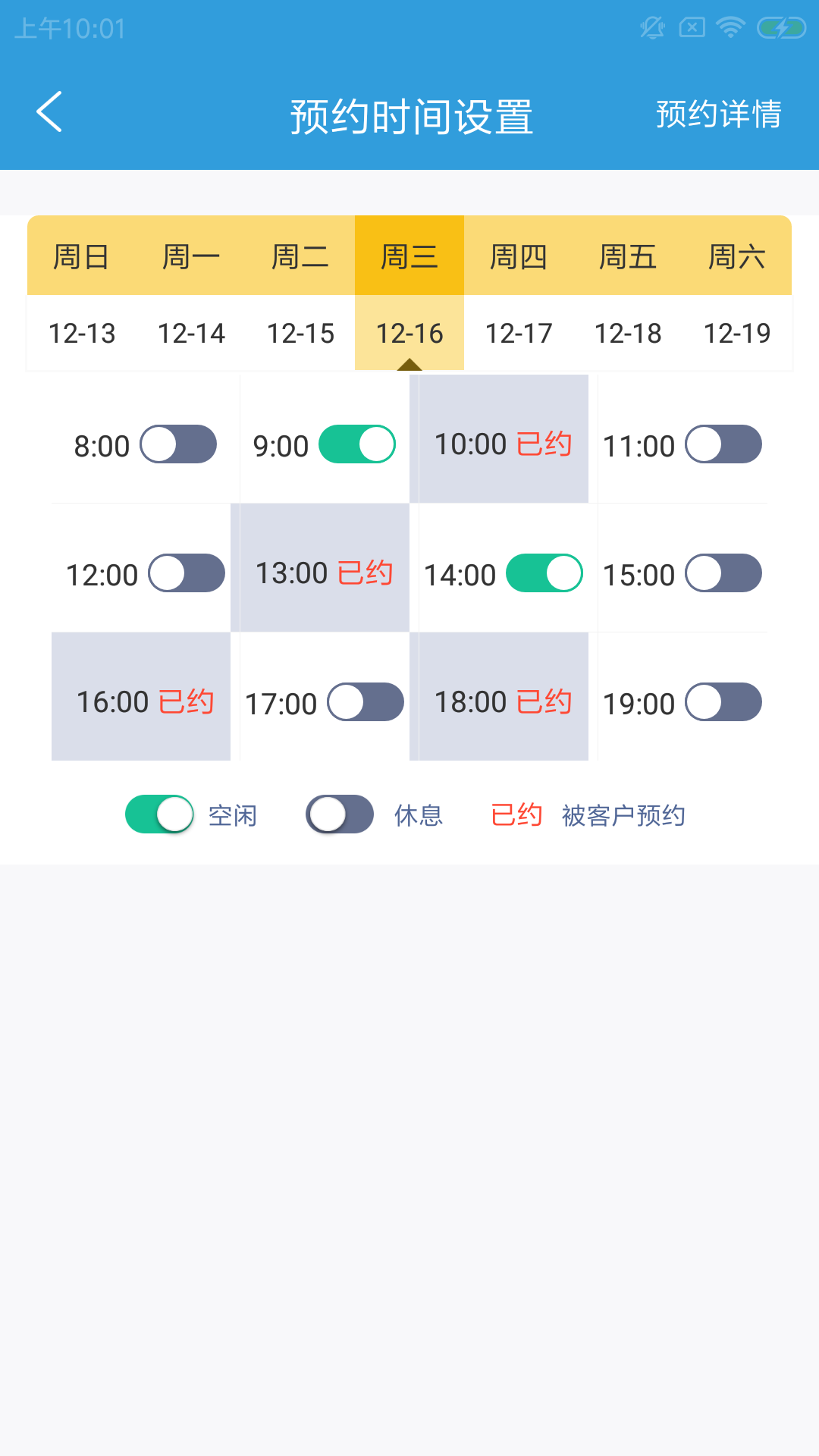Viewport: 819px width, 1456px height.
Task: Select the 12-17 date column
Action: [518, 332]
